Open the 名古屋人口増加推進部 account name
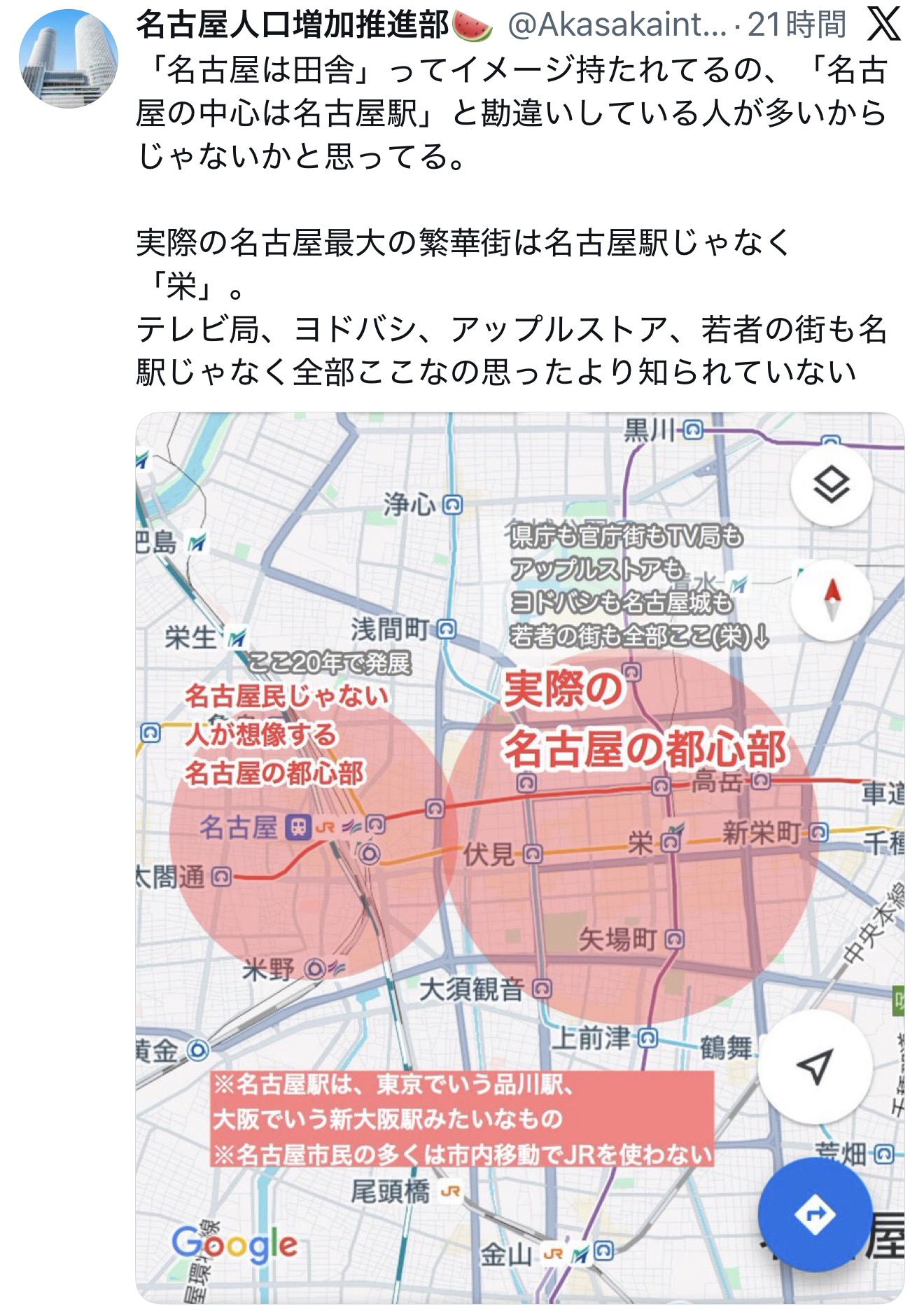The image size is (924, 1315). tap(293, 25)
